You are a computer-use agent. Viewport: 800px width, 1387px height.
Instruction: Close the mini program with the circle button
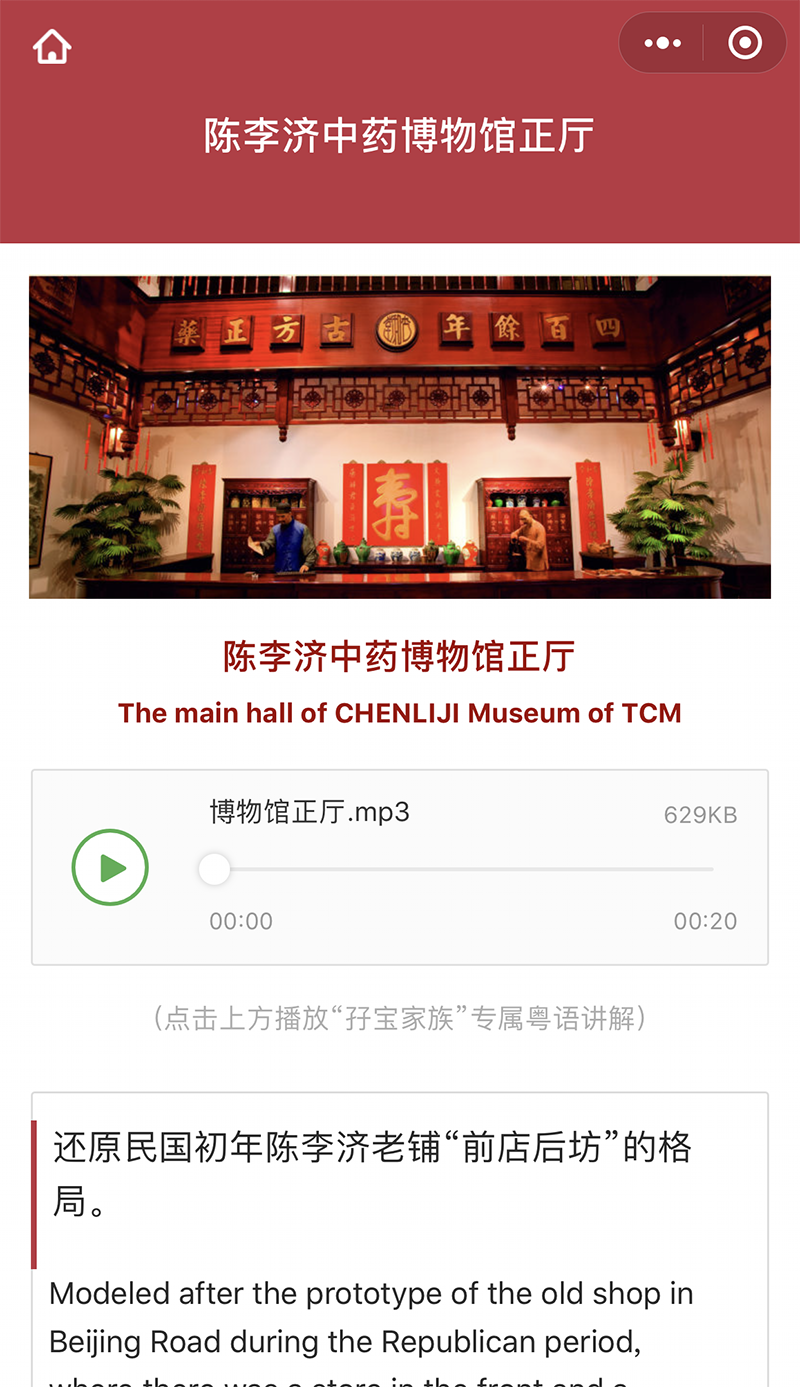pyautogui.click(x=745, y=43)
